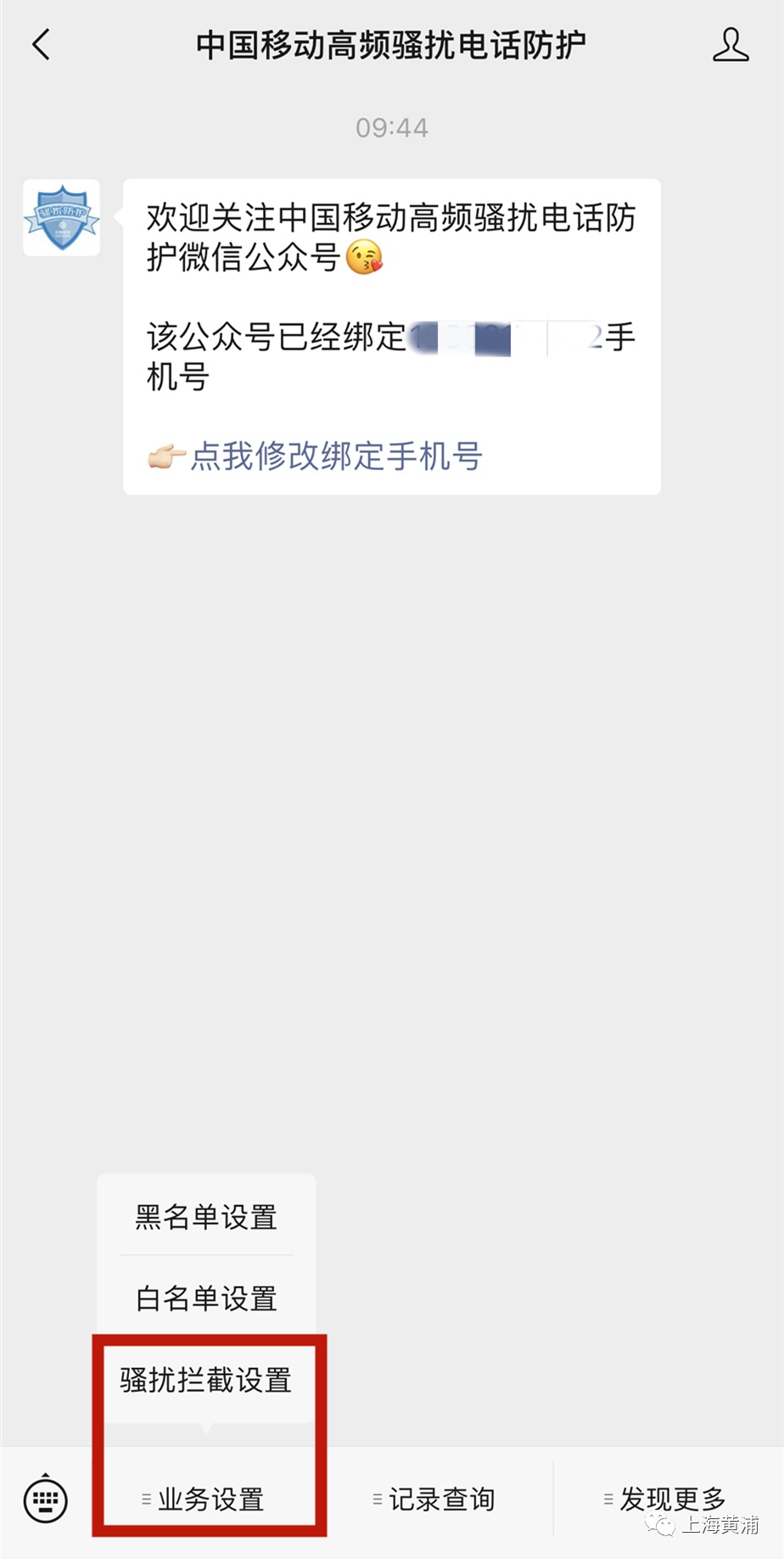Viewport: 784px width, 1559px height.
Task: Go back from the chat
Action: click(x=41, y=45)
